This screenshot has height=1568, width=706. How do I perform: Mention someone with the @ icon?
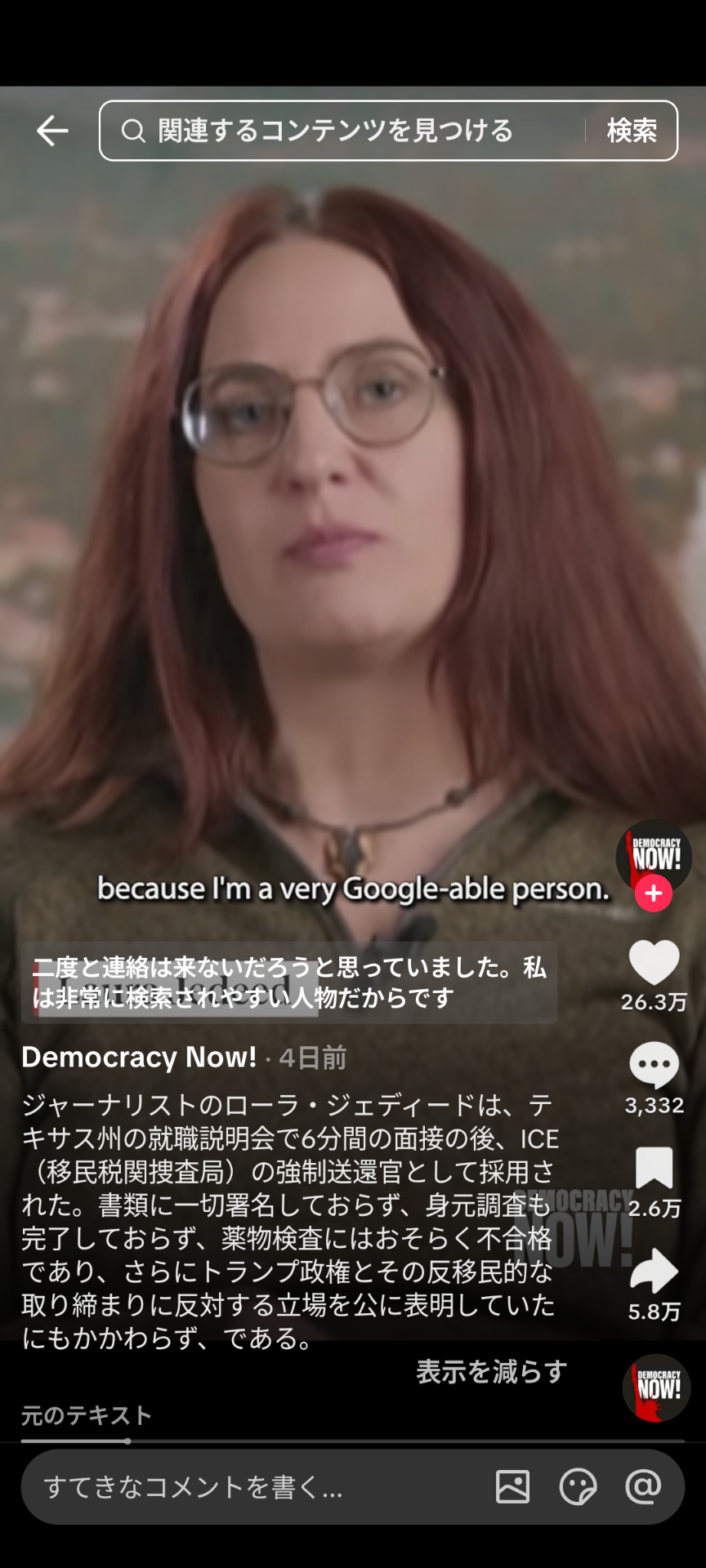point(643,1487)
